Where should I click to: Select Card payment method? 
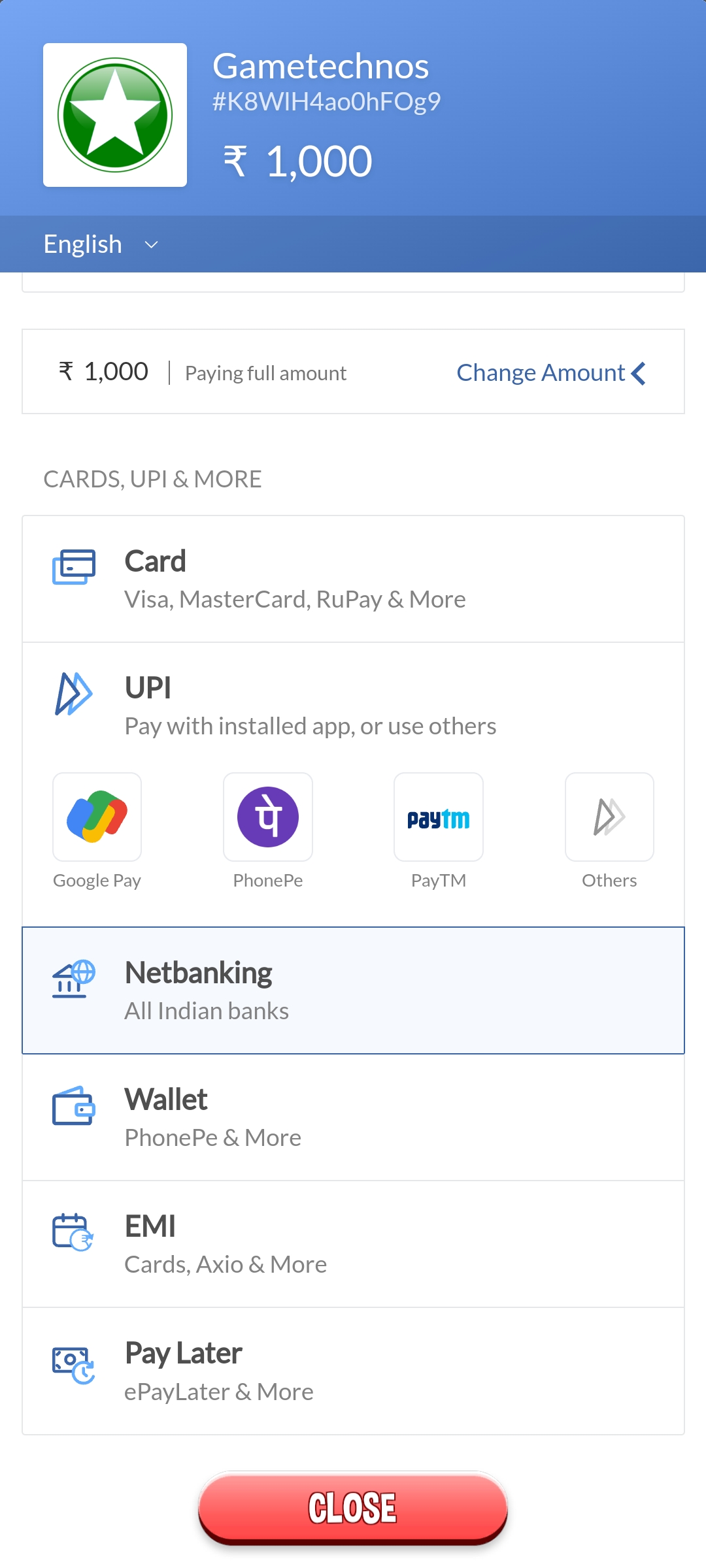point(353,580)
